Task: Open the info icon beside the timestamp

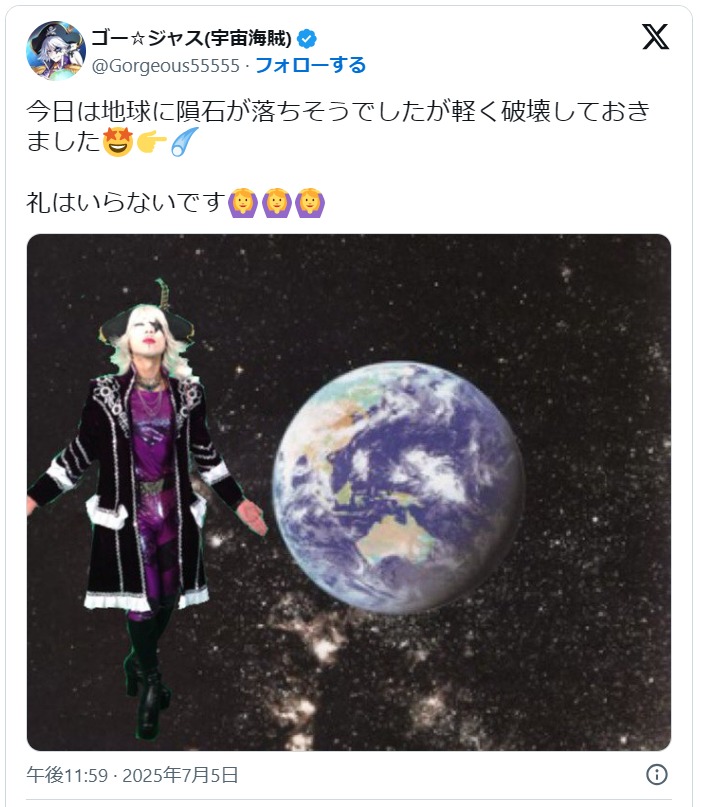Action: [656, 775]
